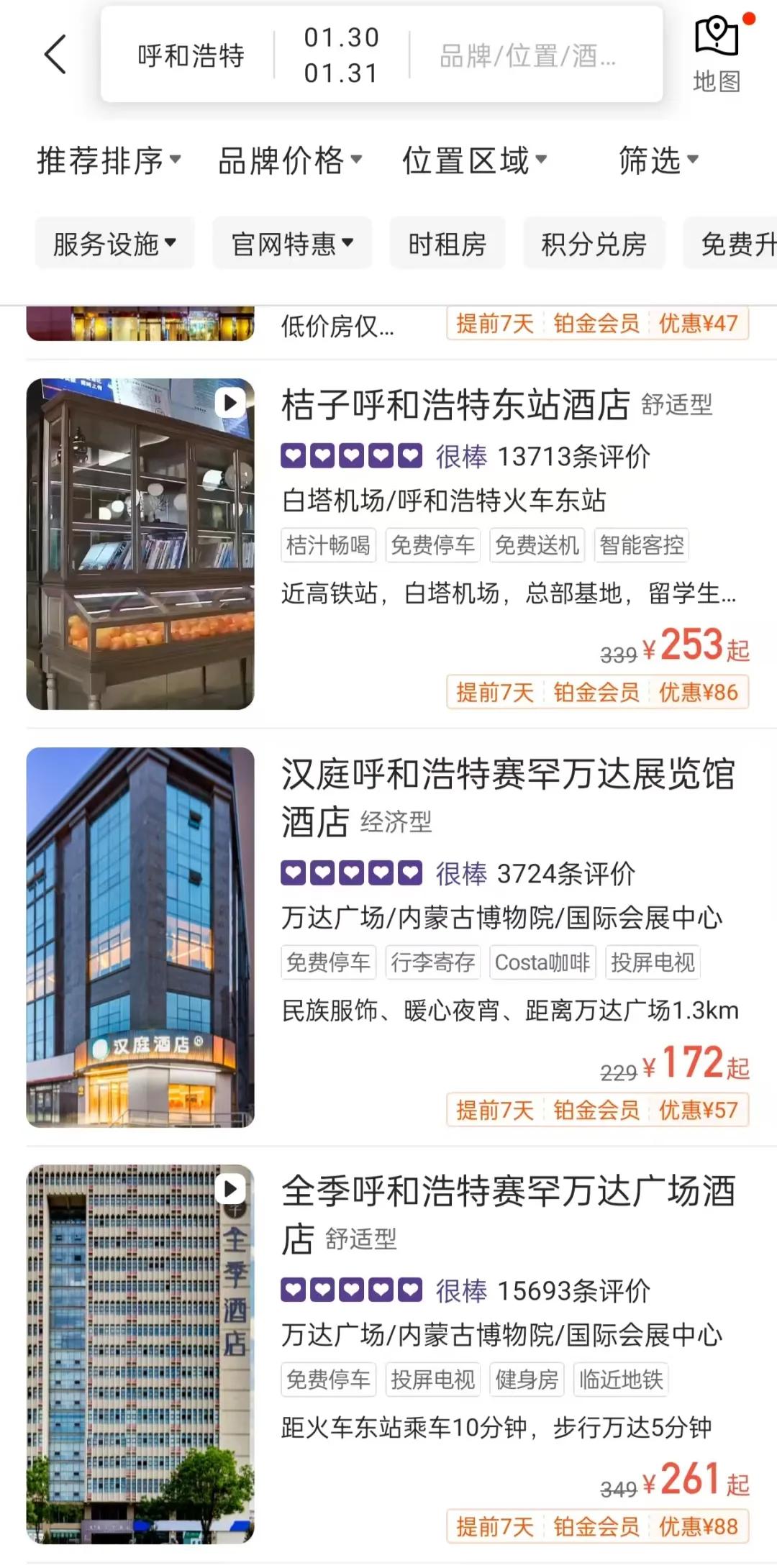Play the 桔子 hotel photo video

coord(230,402)
